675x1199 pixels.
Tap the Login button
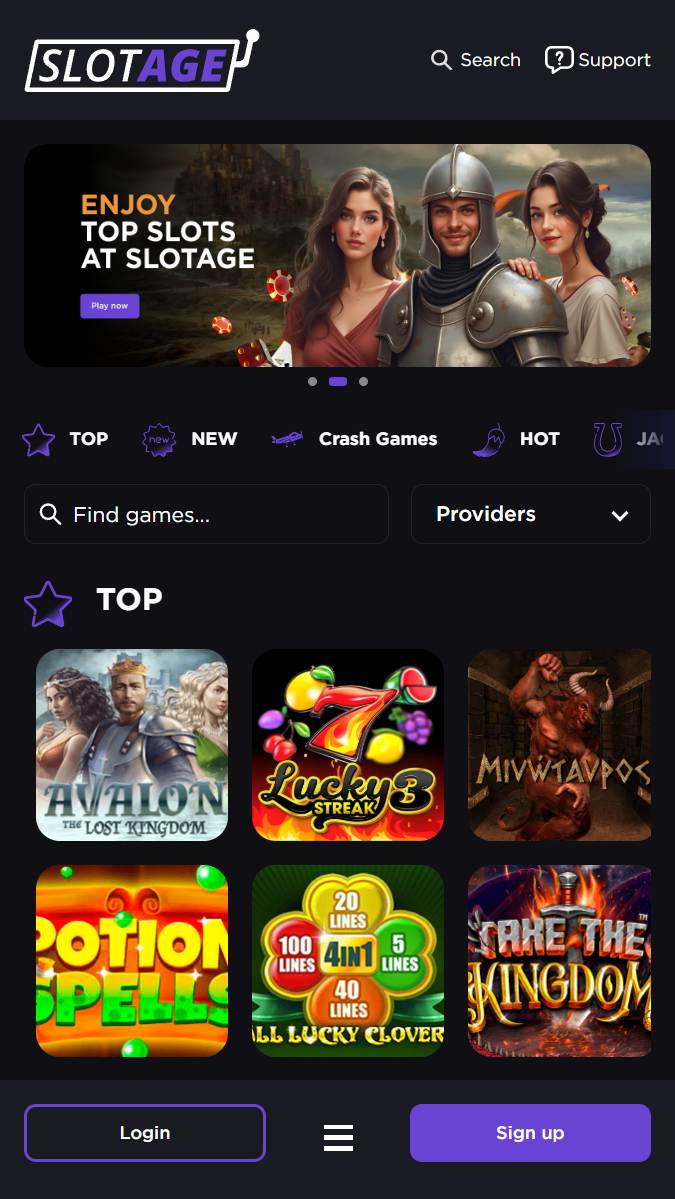(145, 1133)
